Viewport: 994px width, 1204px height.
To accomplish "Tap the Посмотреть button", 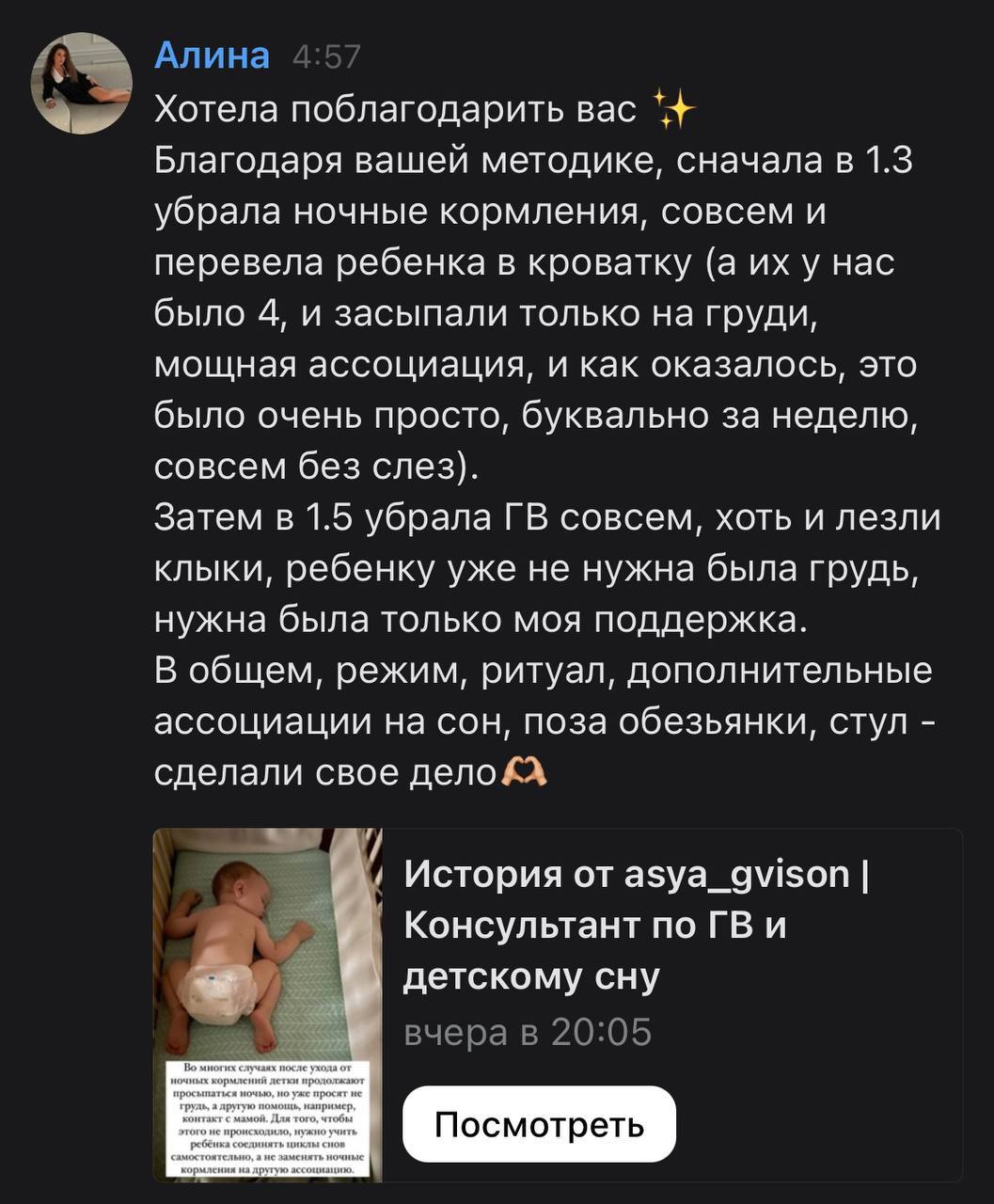I will click(x=539, y=1124).
